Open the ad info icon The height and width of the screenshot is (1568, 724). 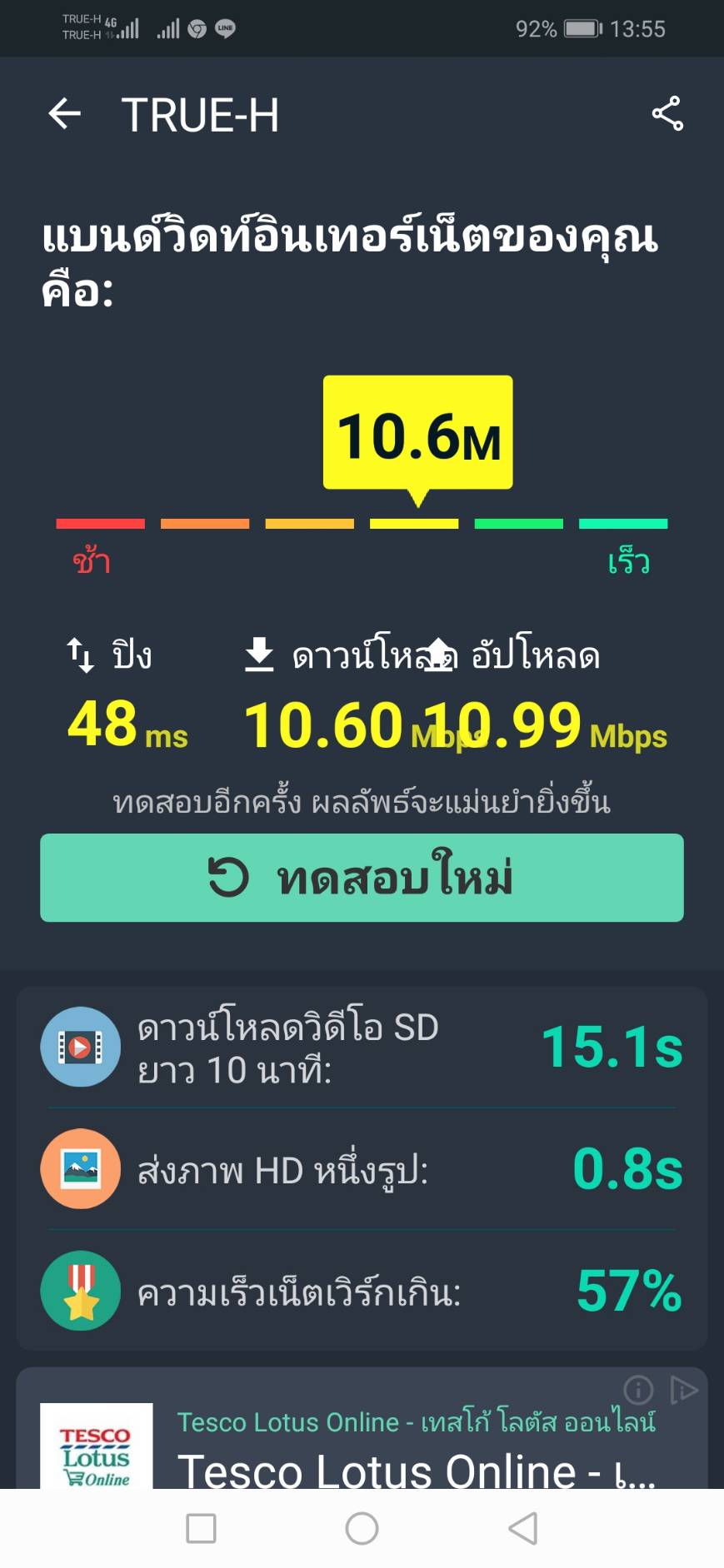tap(638, 1390)
